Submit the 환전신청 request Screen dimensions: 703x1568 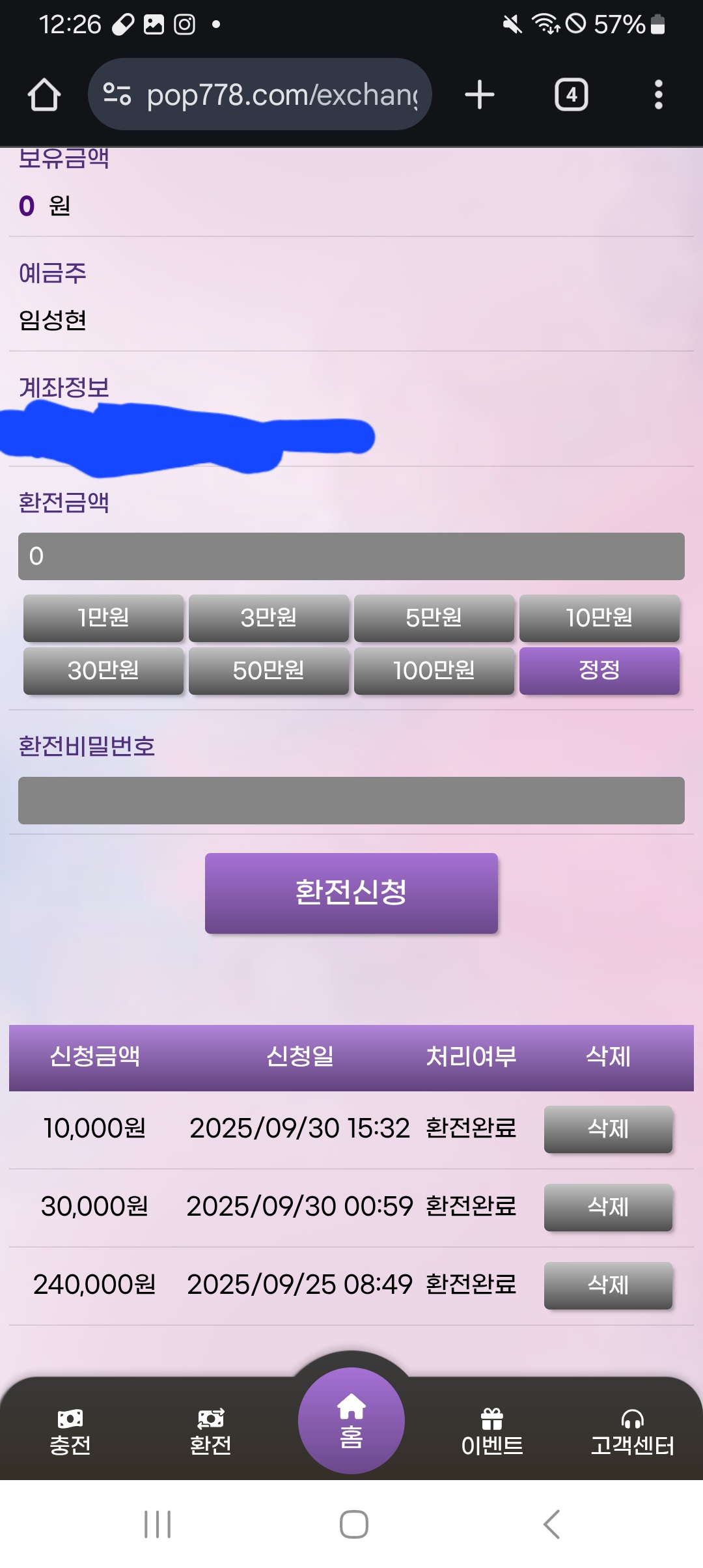click(x=351, y=893)
